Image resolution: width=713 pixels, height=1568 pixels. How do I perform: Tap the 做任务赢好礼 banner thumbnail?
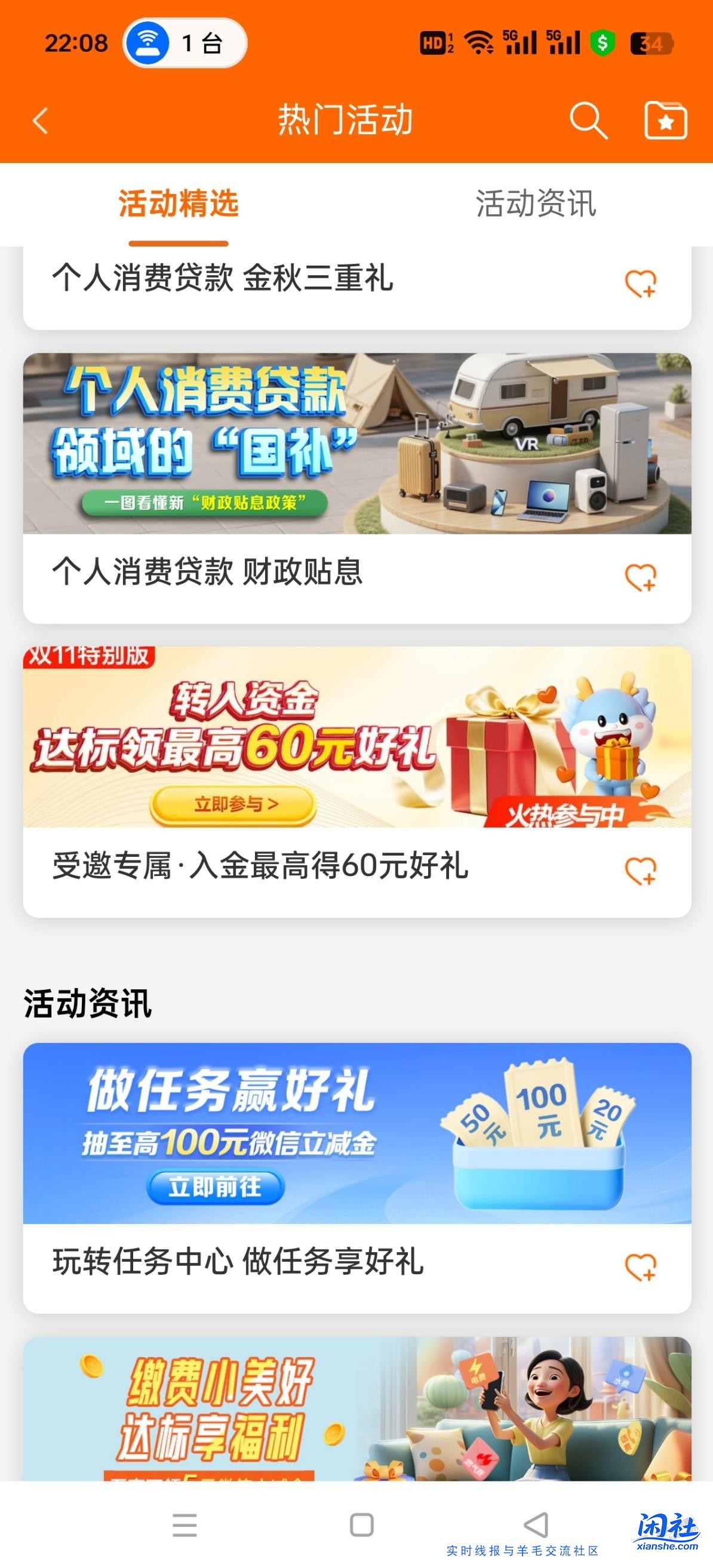(356, 1132)
